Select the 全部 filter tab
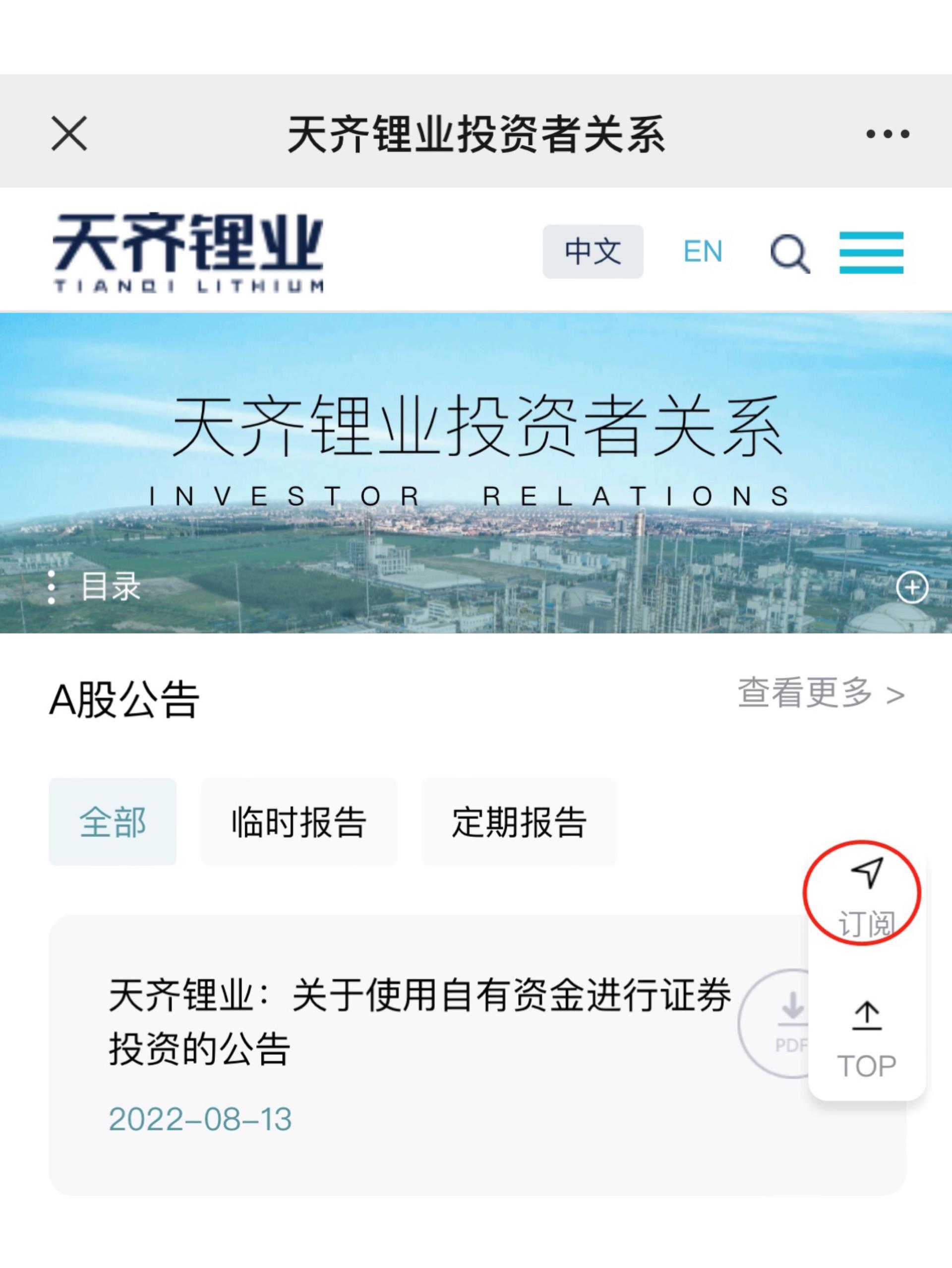The width and height of the screenshot is (952, 1268). click(x=113, y=822)
